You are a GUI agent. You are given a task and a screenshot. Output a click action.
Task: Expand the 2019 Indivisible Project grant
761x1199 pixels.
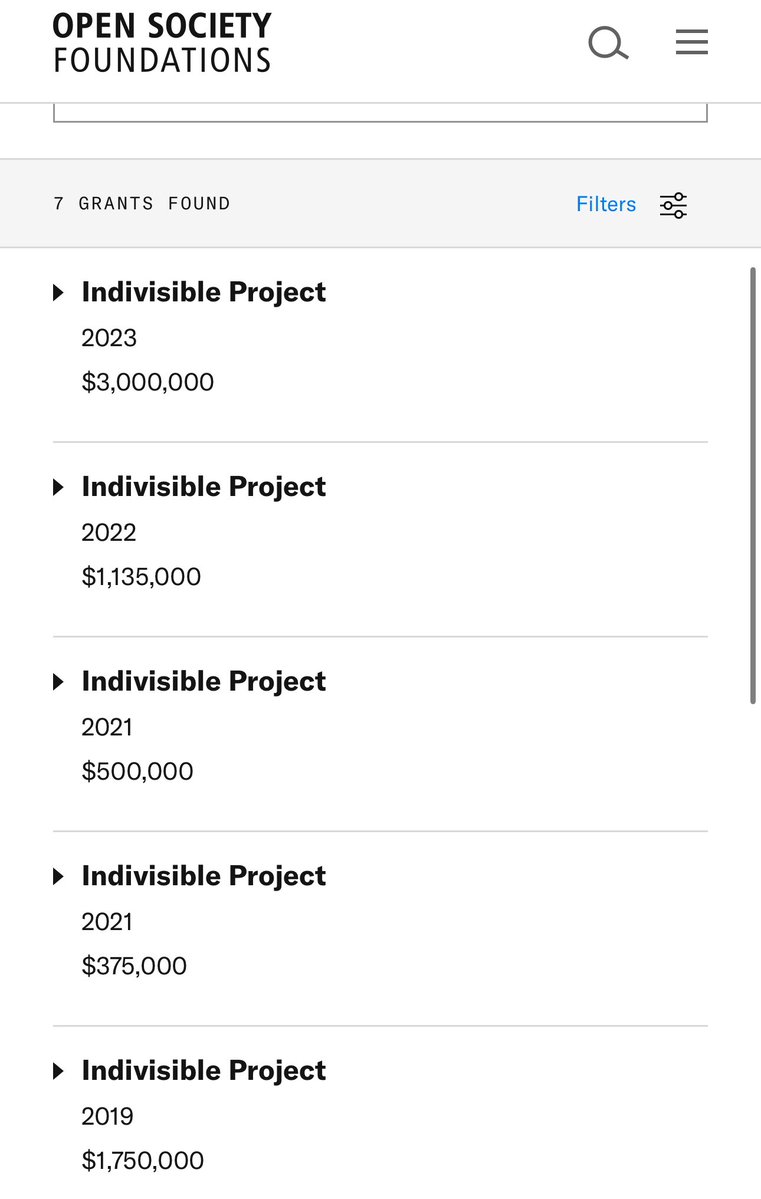pyautogui.click(x=203, y=1070)
